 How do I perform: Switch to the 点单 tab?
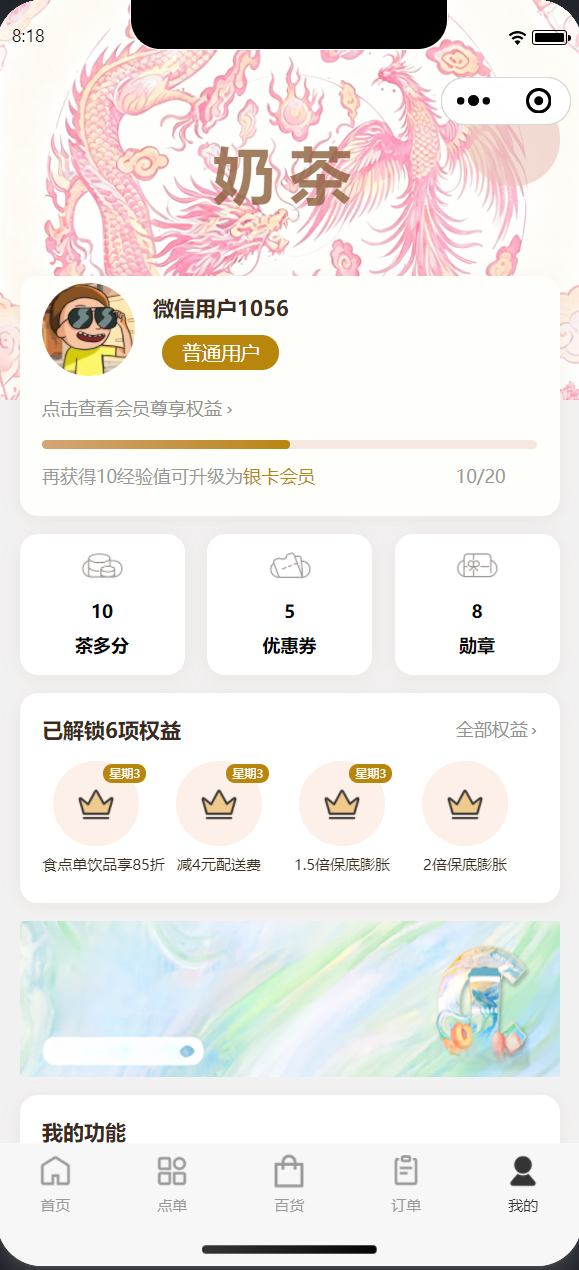click(x=172, y=1184)
